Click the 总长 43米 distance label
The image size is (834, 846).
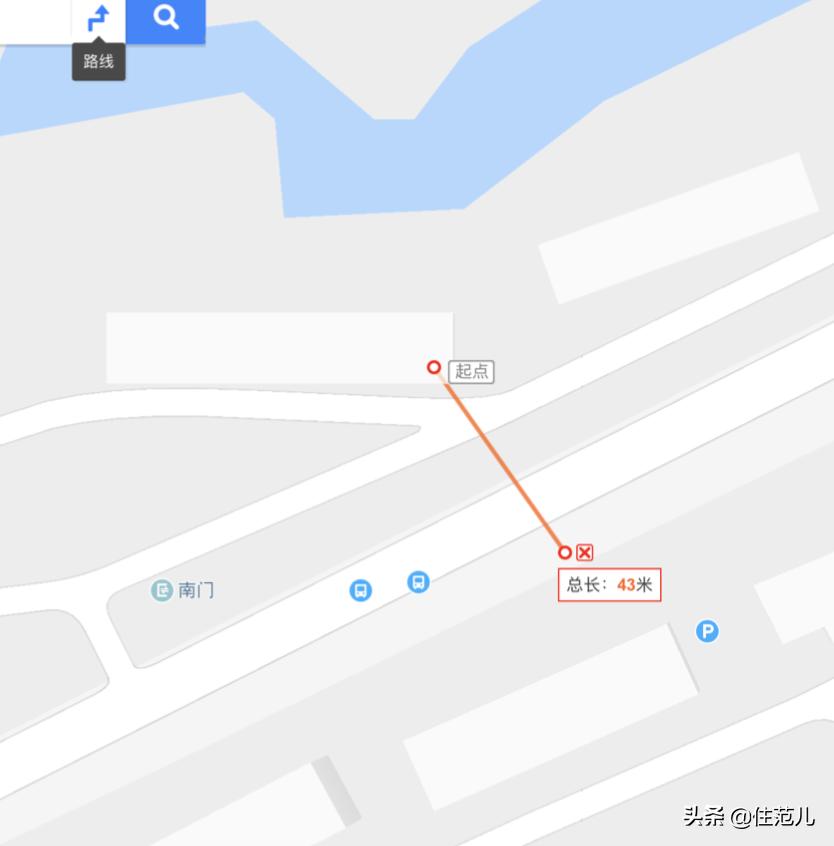tap(609, 585)
